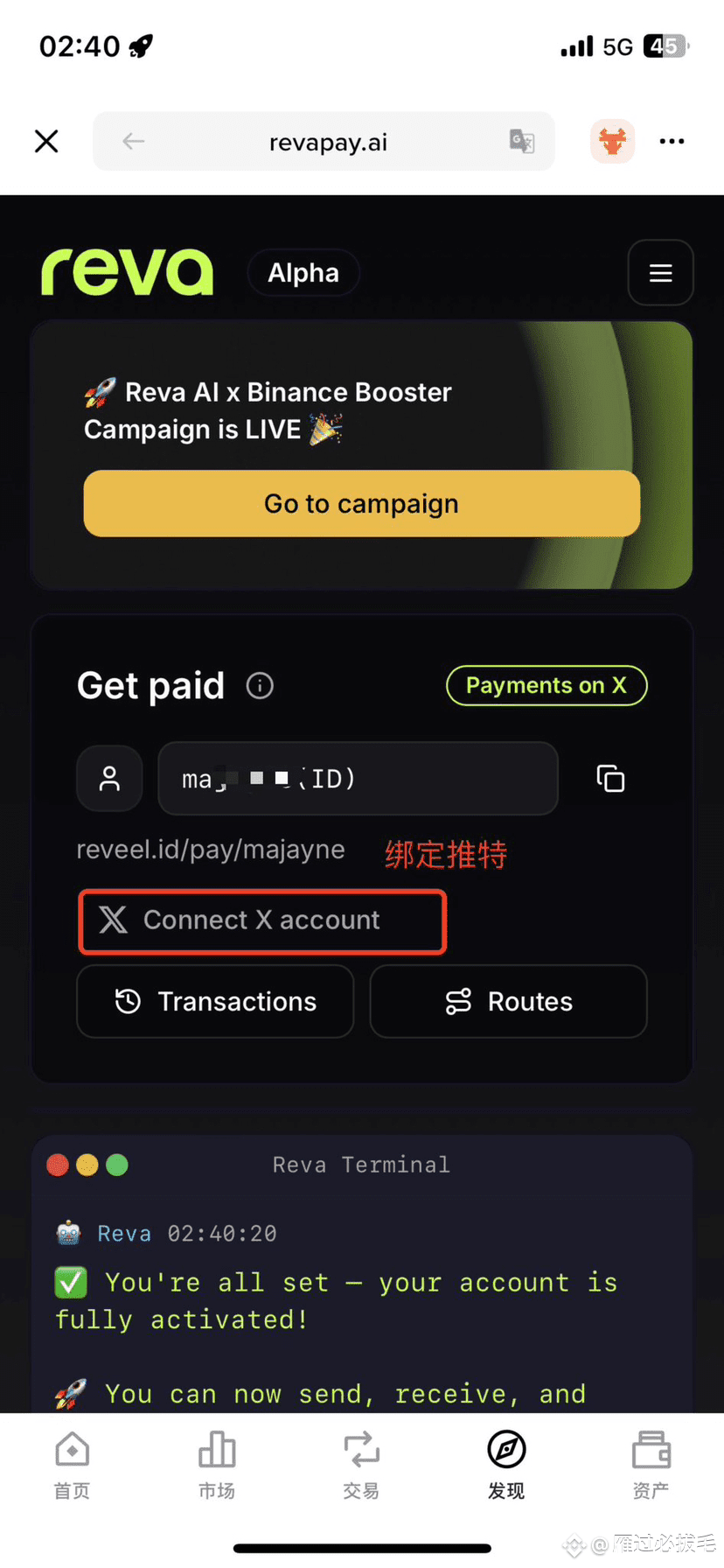724x1568 pixels.
Task: Open the fox wallet icon
Action: [x=612, y=141]
